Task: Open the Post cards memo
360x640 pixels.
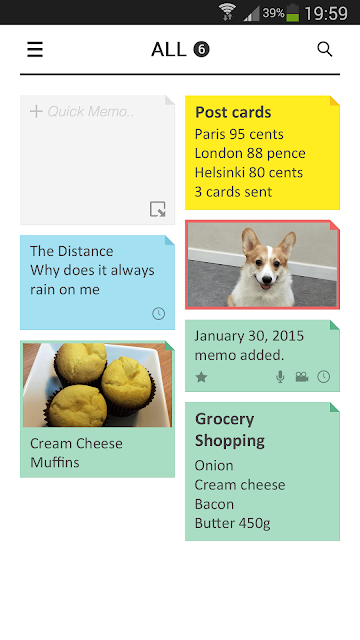Action: click(x=262, y=153)
